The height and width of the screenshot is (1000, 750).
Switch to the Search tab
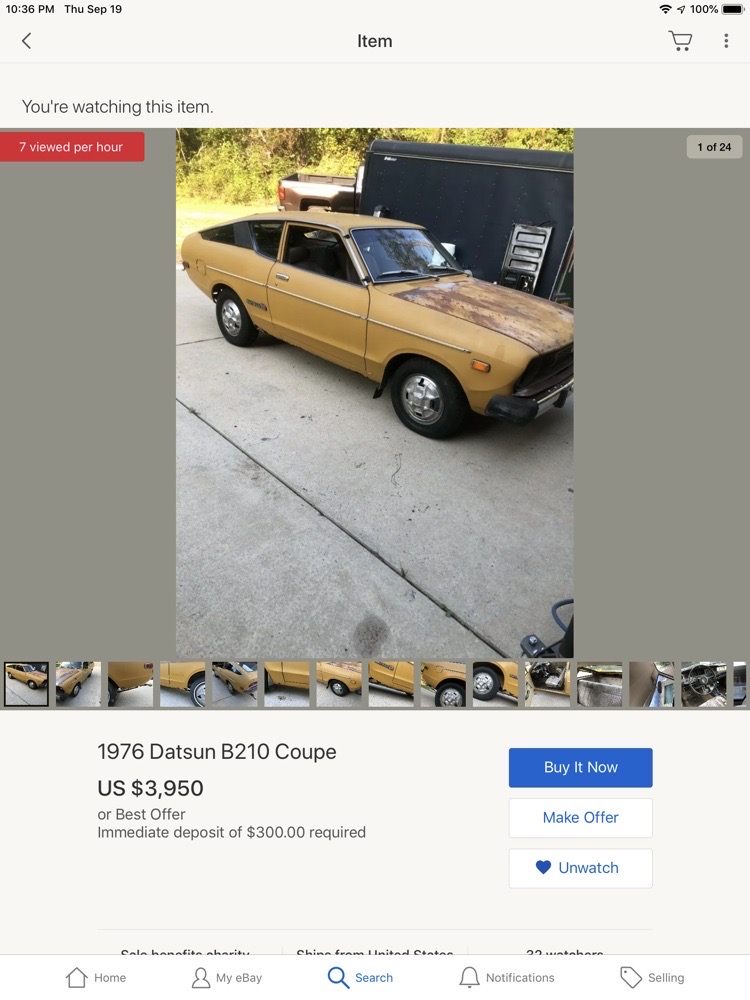[x=360, y=977]
